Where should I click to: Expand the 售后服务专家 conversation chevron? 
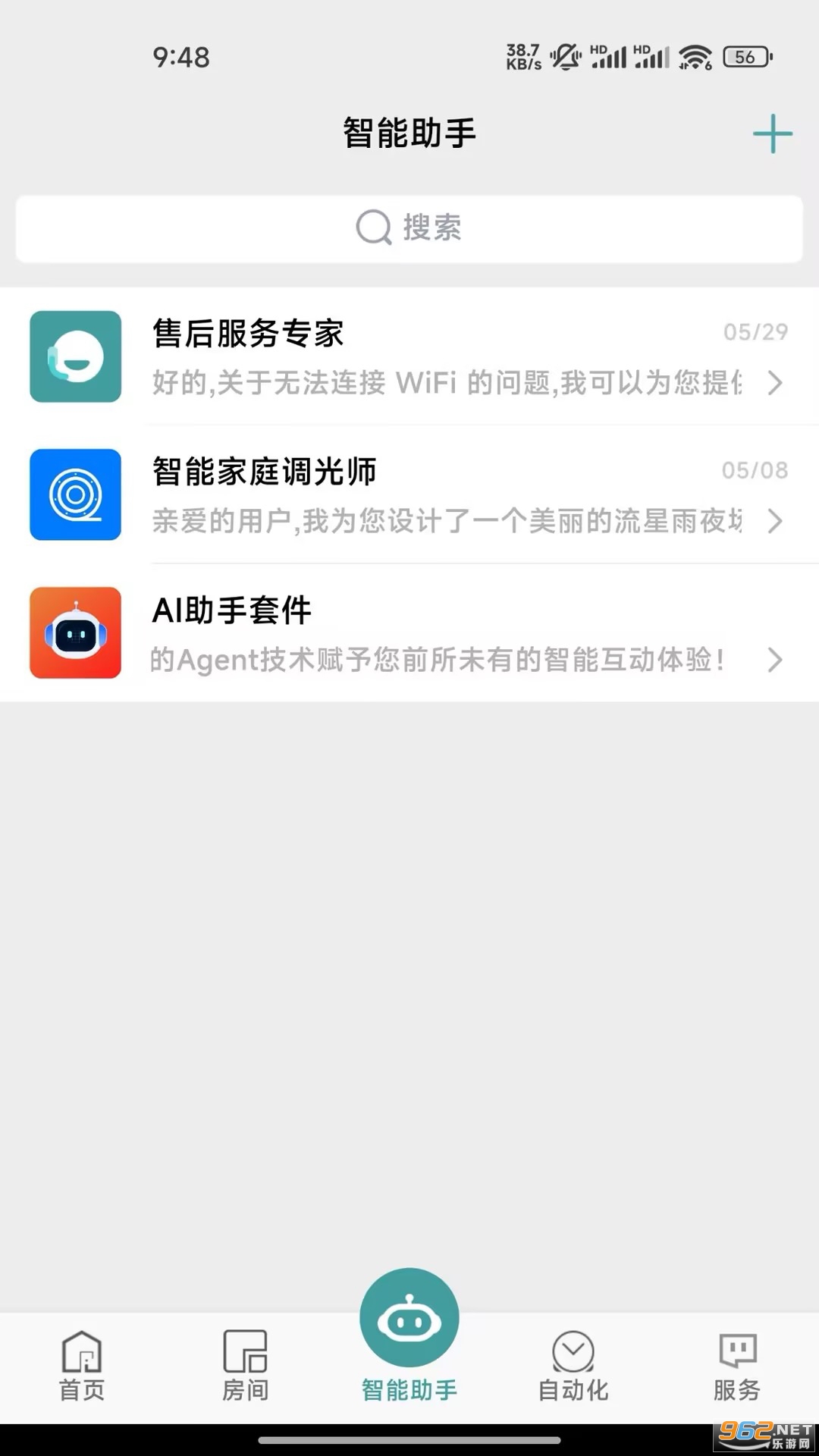pos(775,384)
